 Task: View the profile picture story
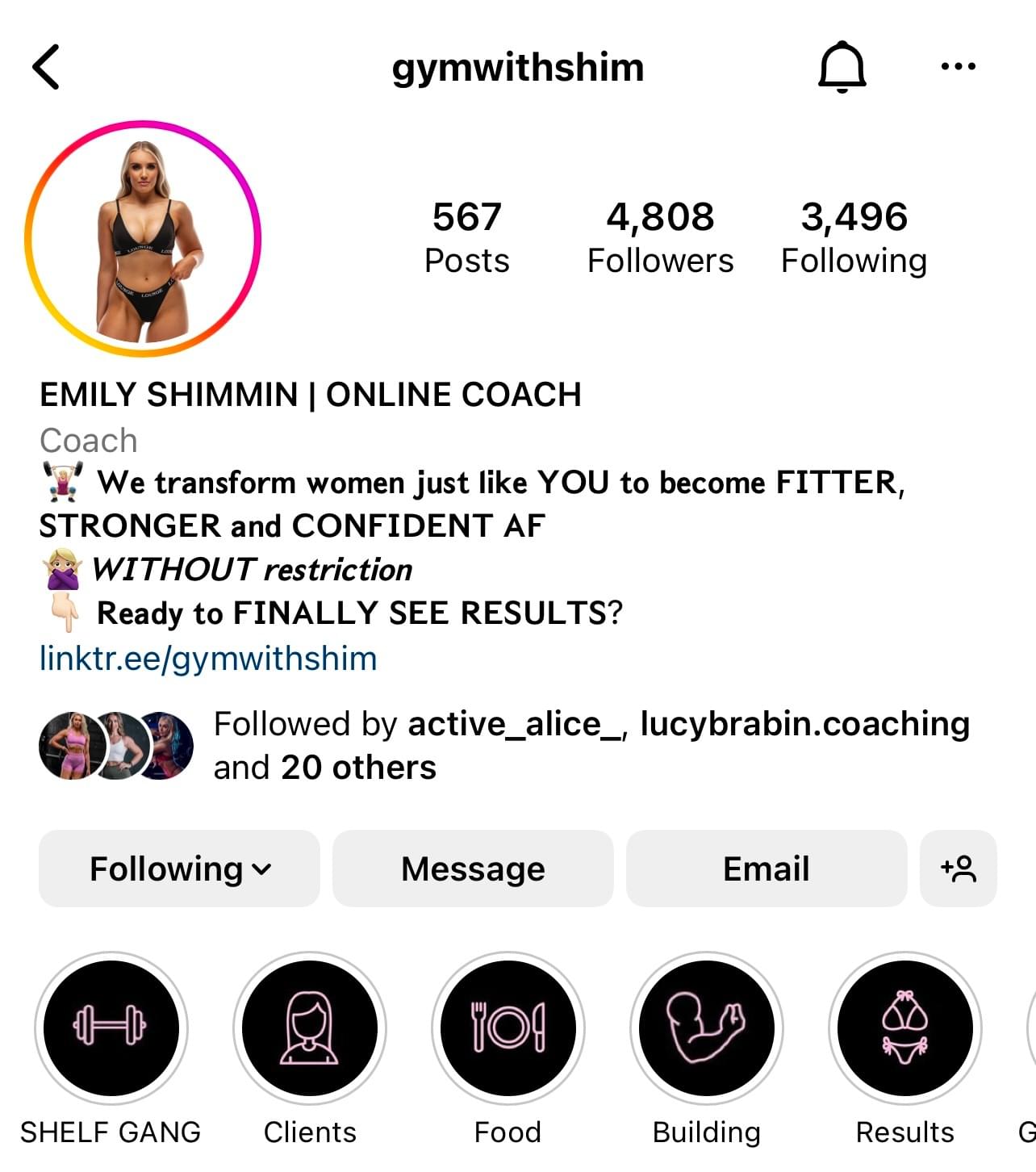[x=143, y=239]
